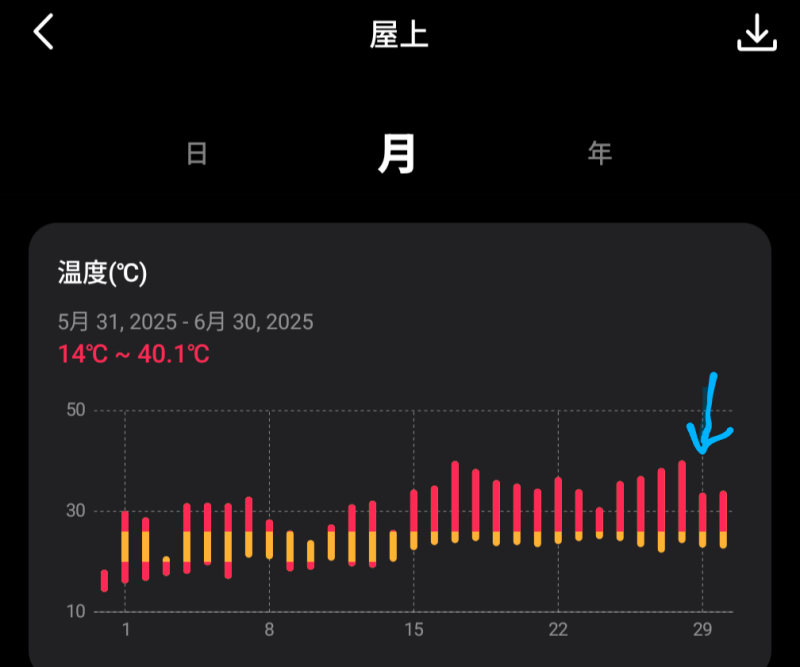Image resolution: width=800 pixels, height=667 pixels.
Task: Switch to the 日 (day) view
Action: click(x=197, y=153)
